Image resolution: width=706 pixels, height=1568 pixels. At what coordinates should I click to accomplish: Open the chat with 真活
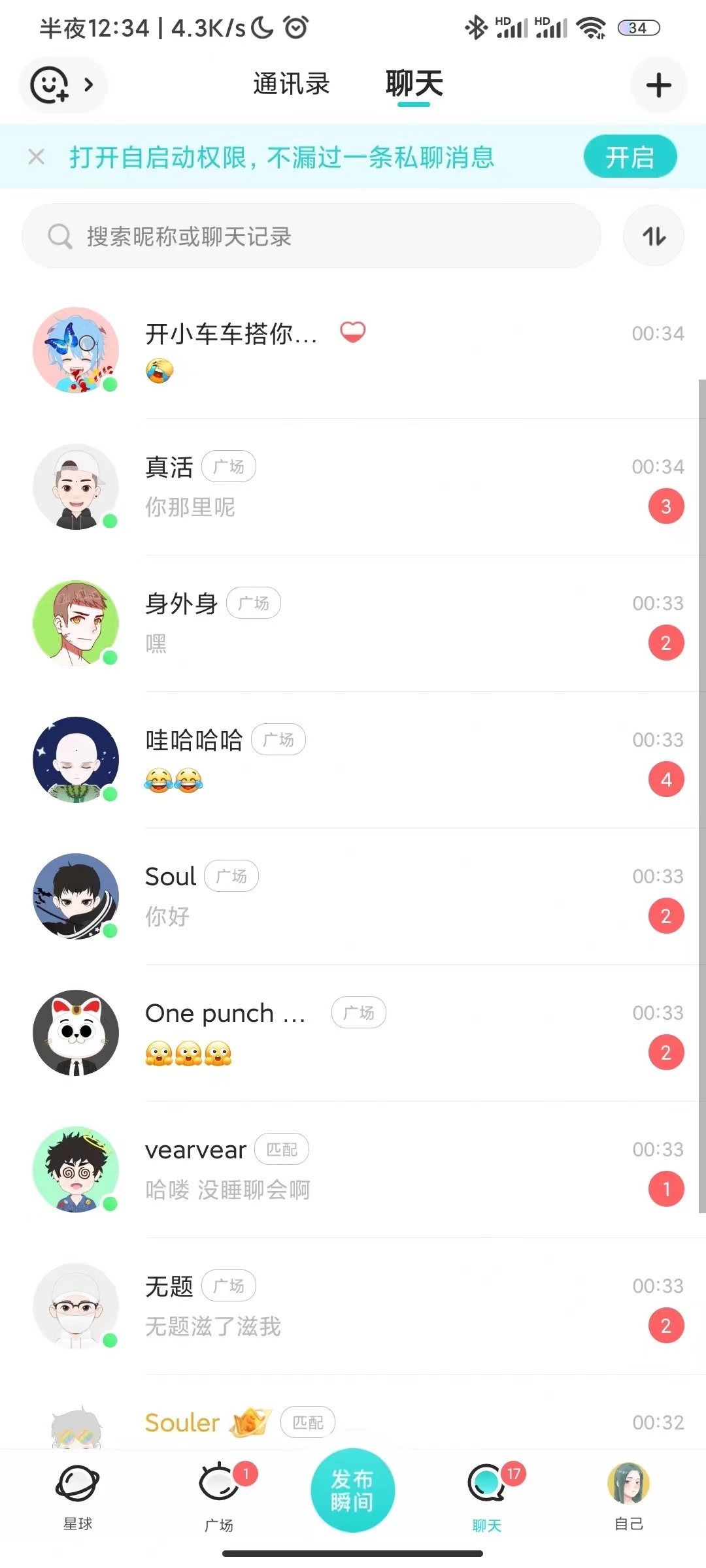pos(353,487)
